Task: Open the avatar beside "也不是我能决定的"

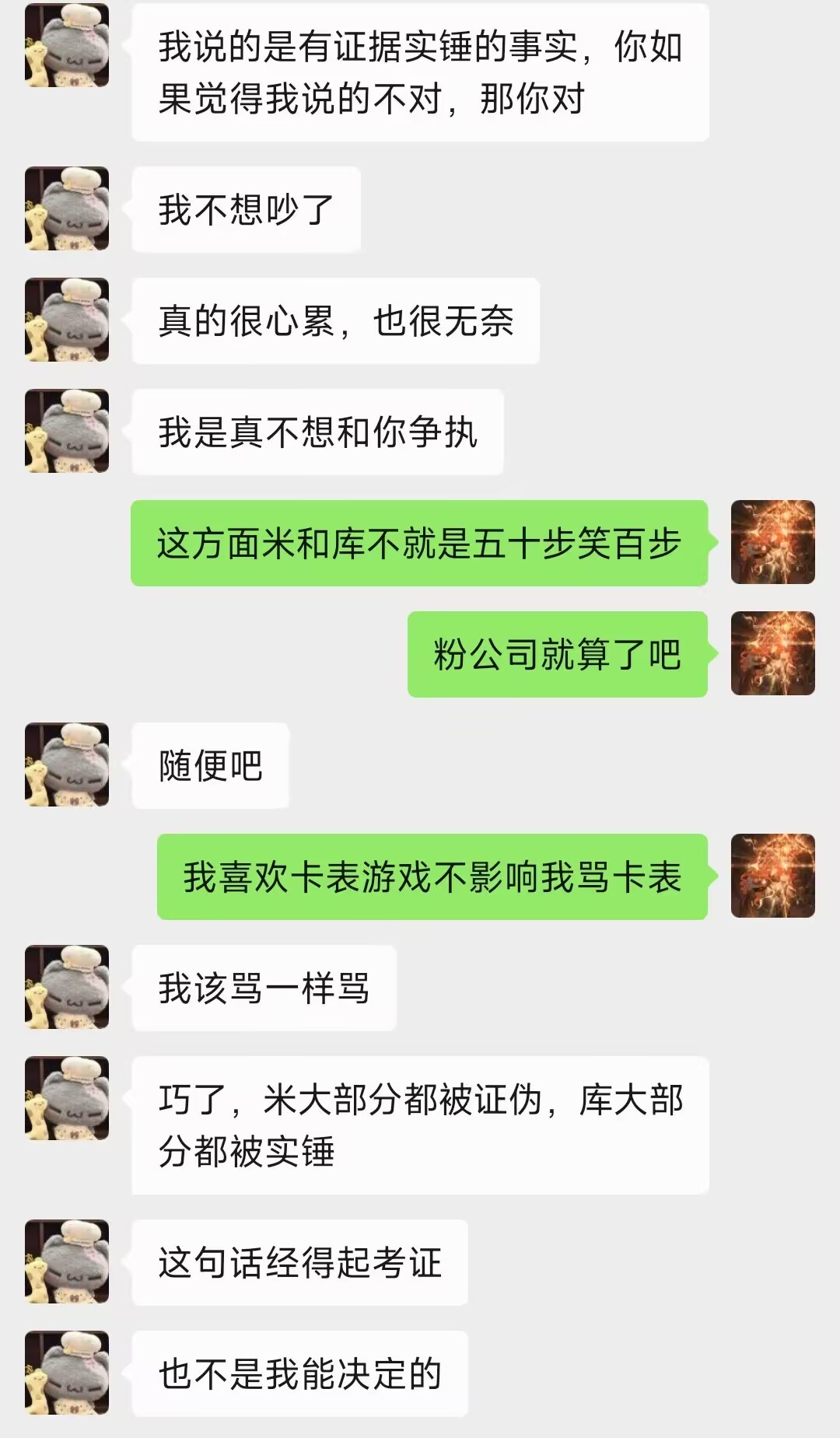Action: (67, 1373)
